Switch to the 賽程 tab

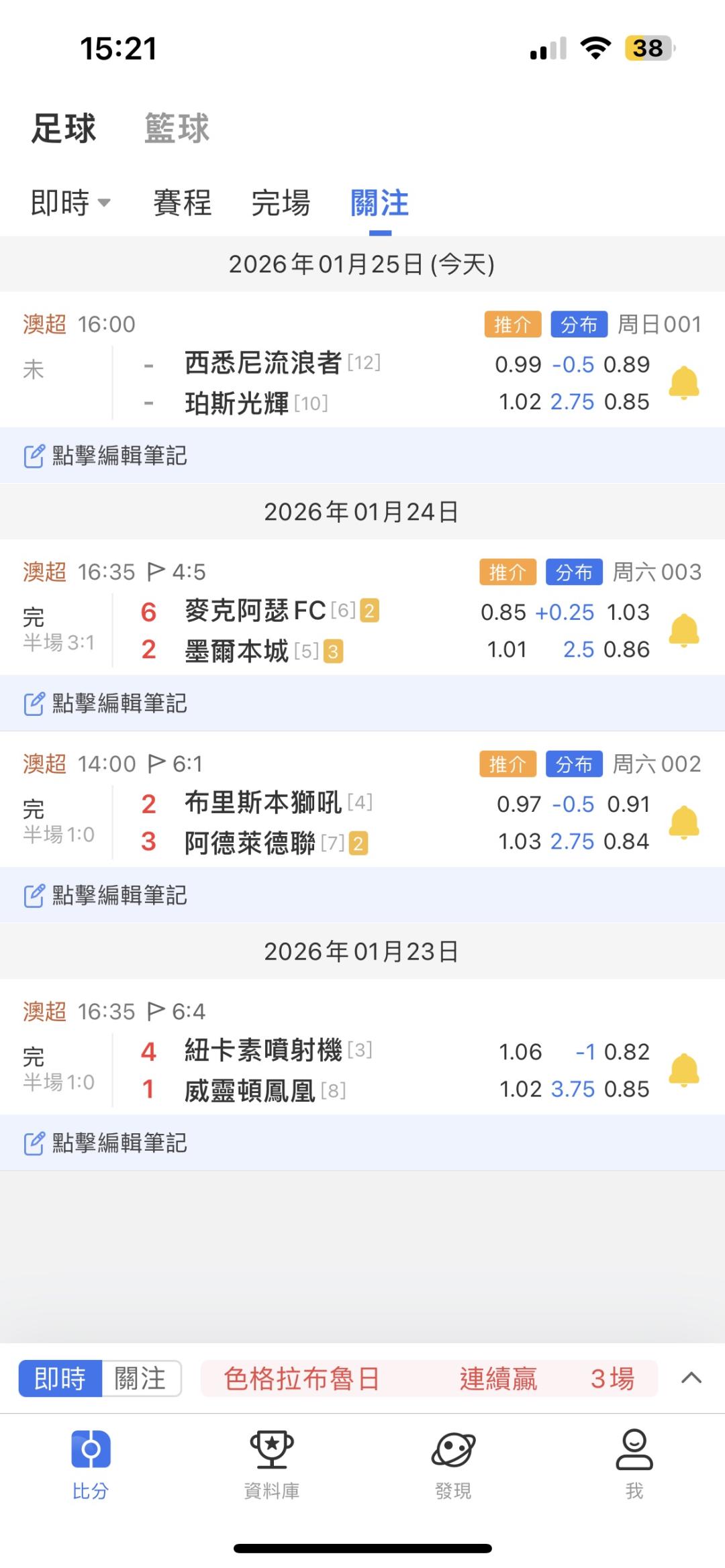pos(182,203)
